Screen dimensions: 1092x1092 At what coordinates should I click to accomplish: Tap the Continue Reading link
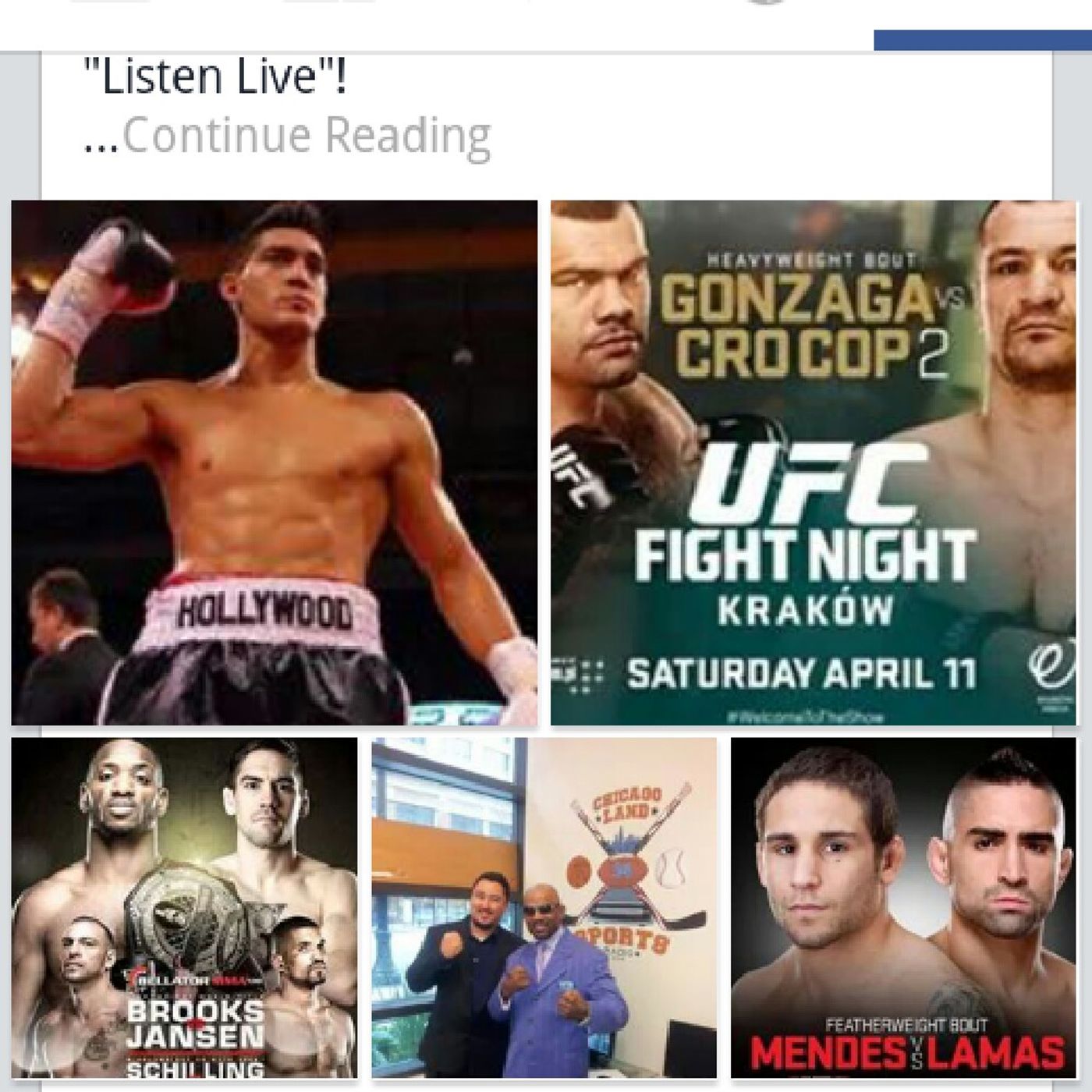pyautogui.click(x=306, y=135)
